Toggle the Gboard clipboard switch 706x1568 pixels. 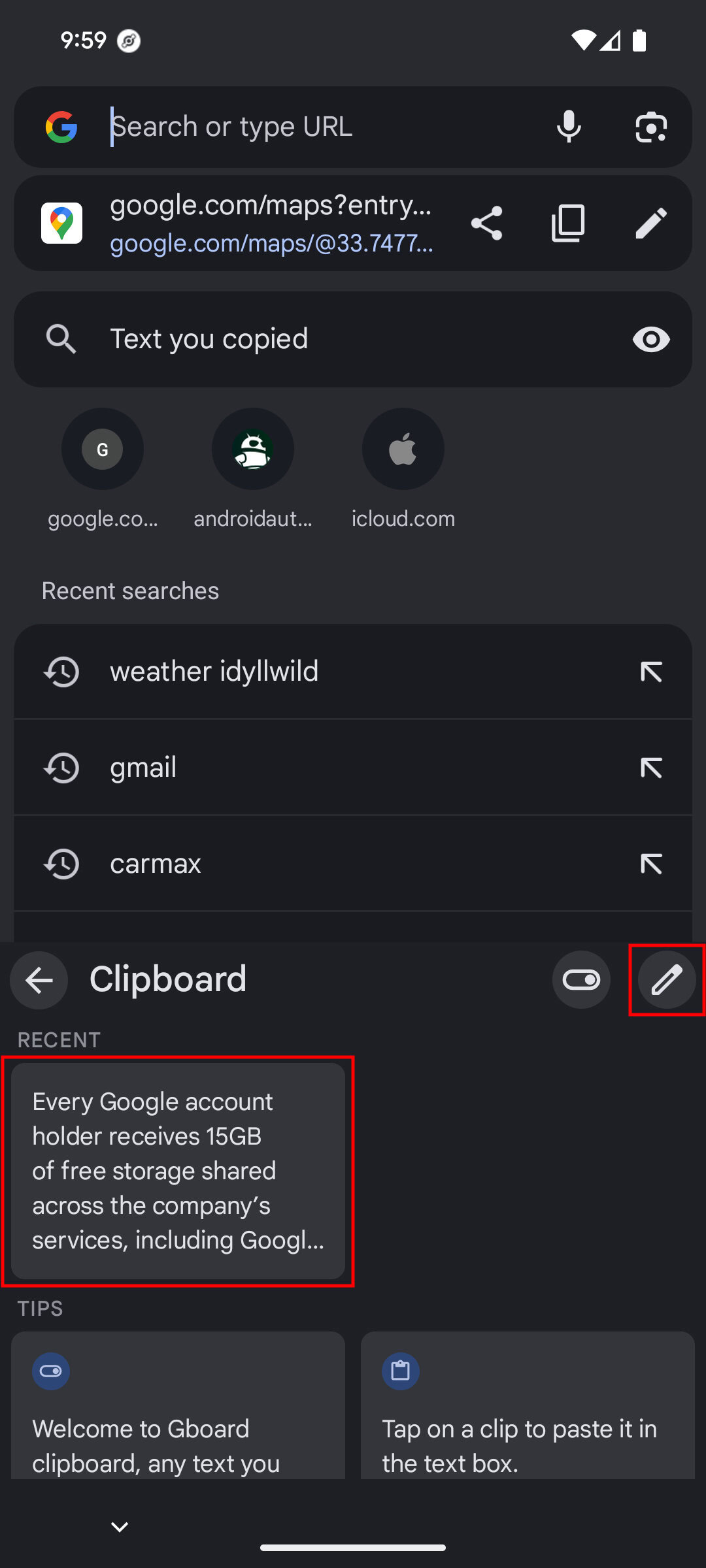coord(581,980)
